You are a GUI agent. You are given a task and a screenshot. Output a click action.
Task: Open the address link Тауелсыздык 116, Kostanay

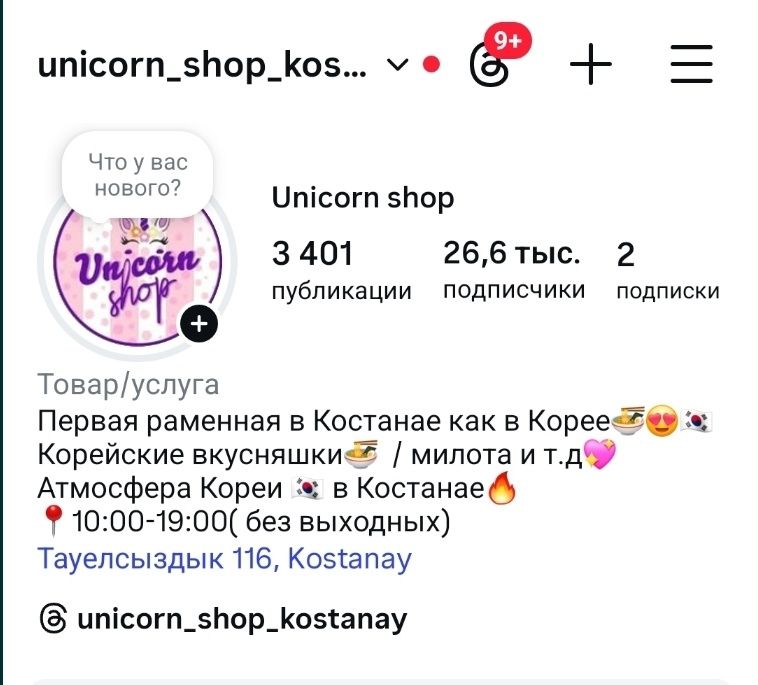click(x=224, y=558)
